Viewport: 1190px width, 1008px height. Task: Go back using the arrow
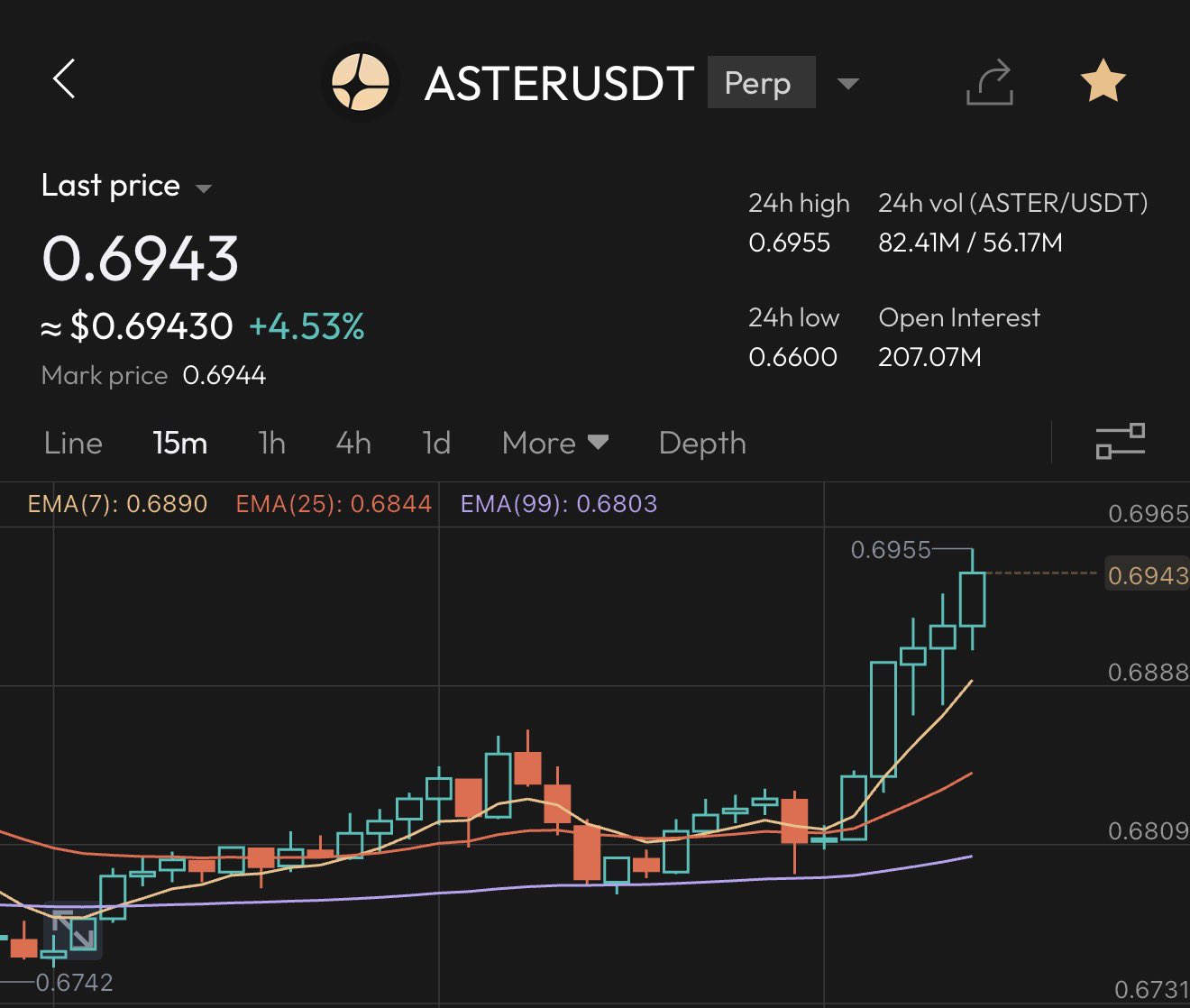(x=64, y=79)
